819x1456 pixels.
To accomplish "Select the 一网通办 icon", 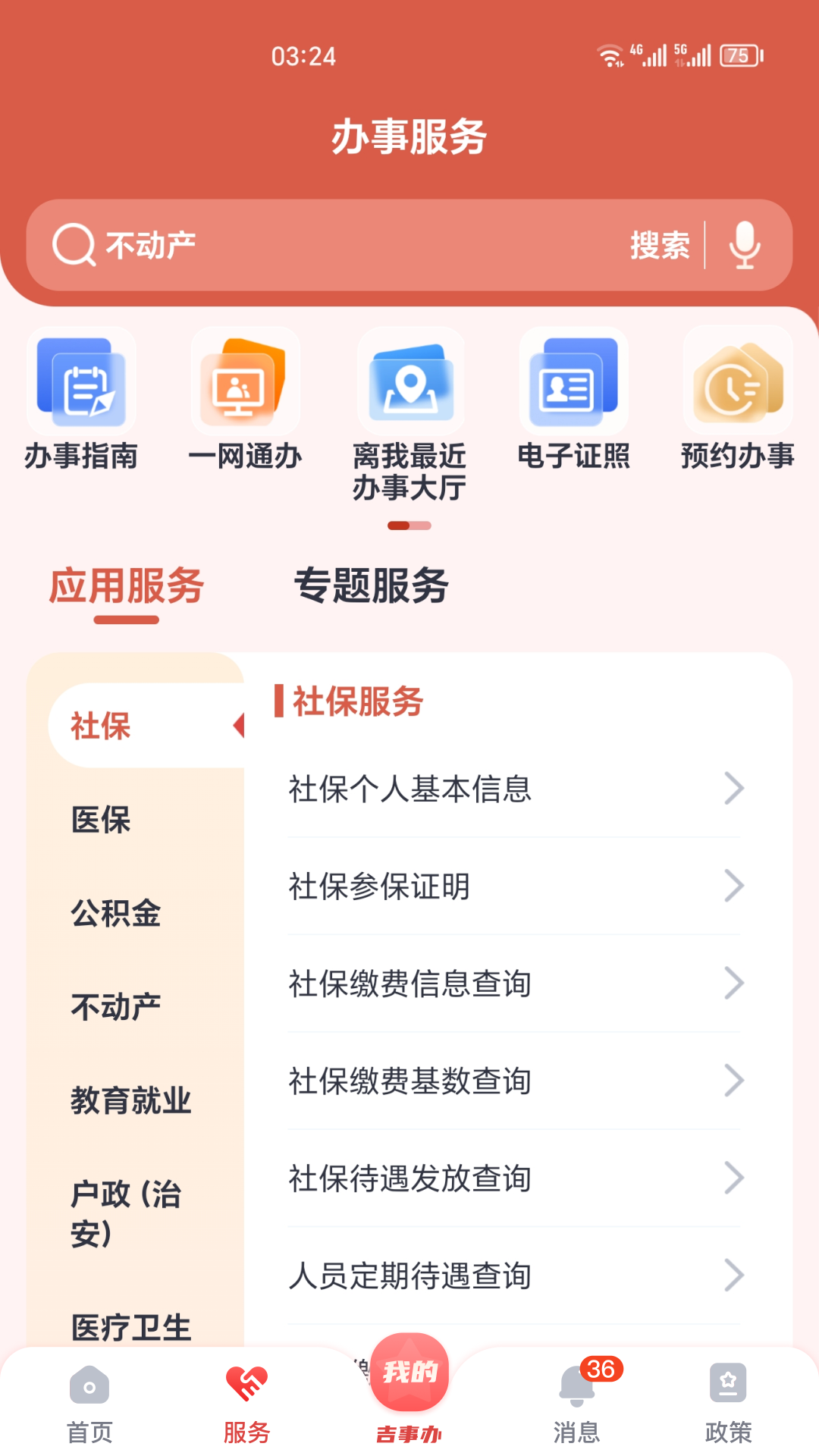I will [x=246, y=383].
